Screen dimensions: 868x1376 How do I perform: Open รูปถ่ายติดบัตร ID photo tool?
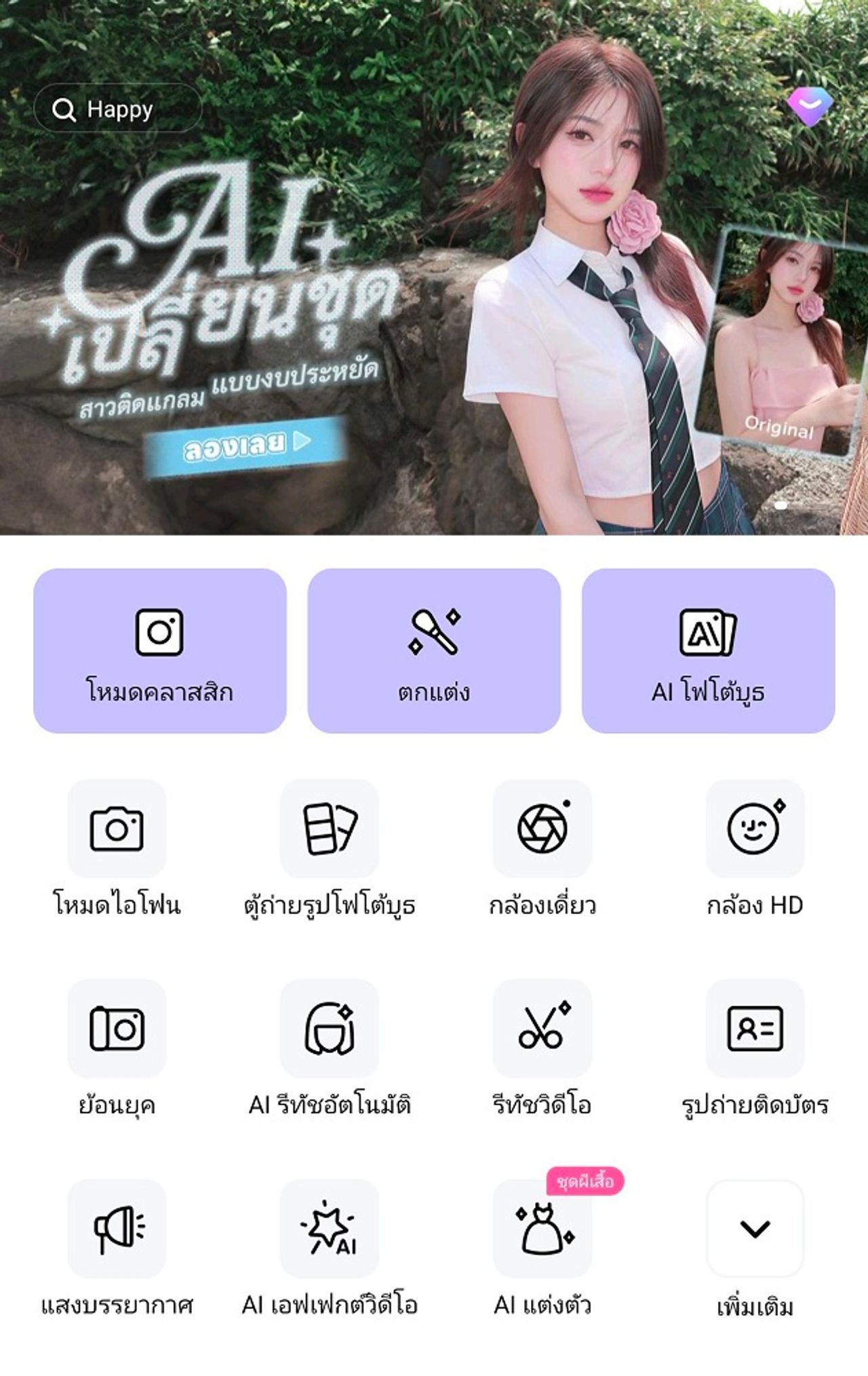click(x=755, y=1028)
